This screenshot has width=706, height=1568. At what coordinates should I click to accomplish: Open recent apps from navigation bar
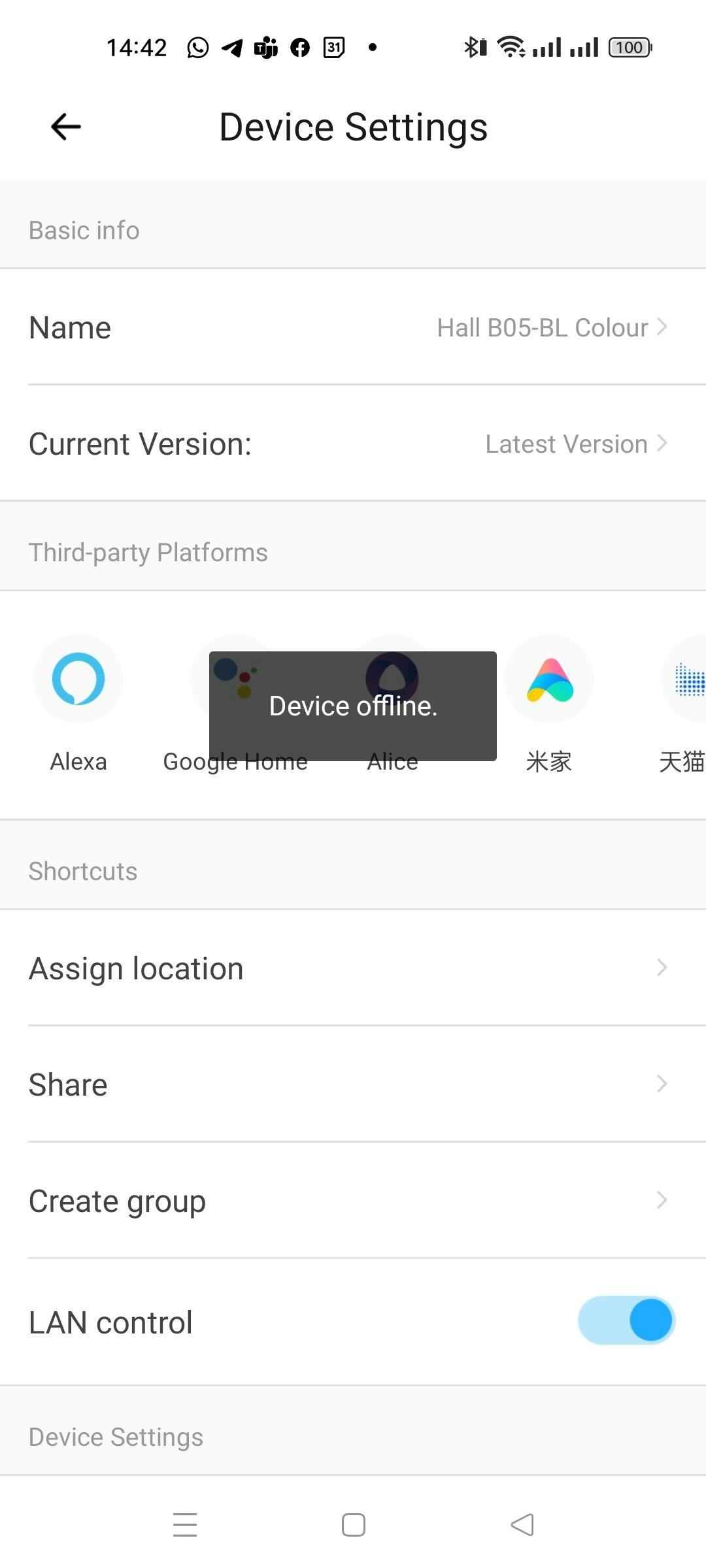coord(185,1525)
